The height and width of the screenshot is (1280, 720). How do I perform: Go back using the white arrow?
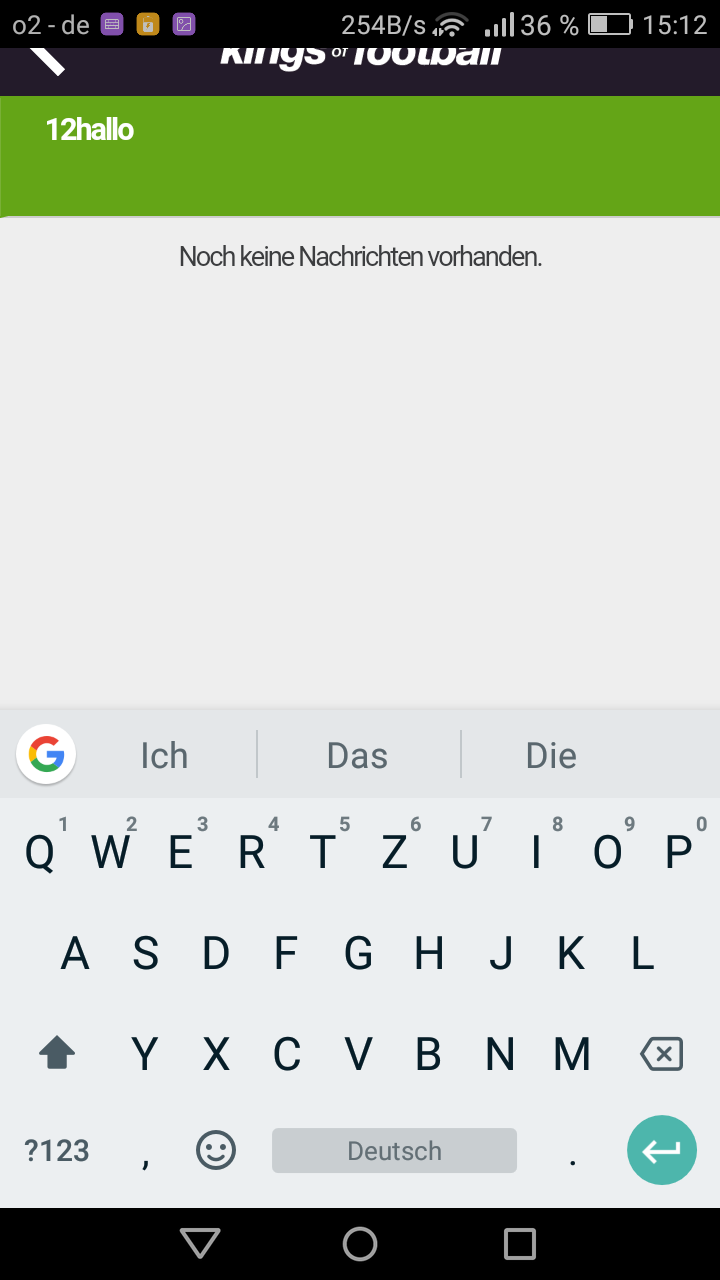(47, 57)
